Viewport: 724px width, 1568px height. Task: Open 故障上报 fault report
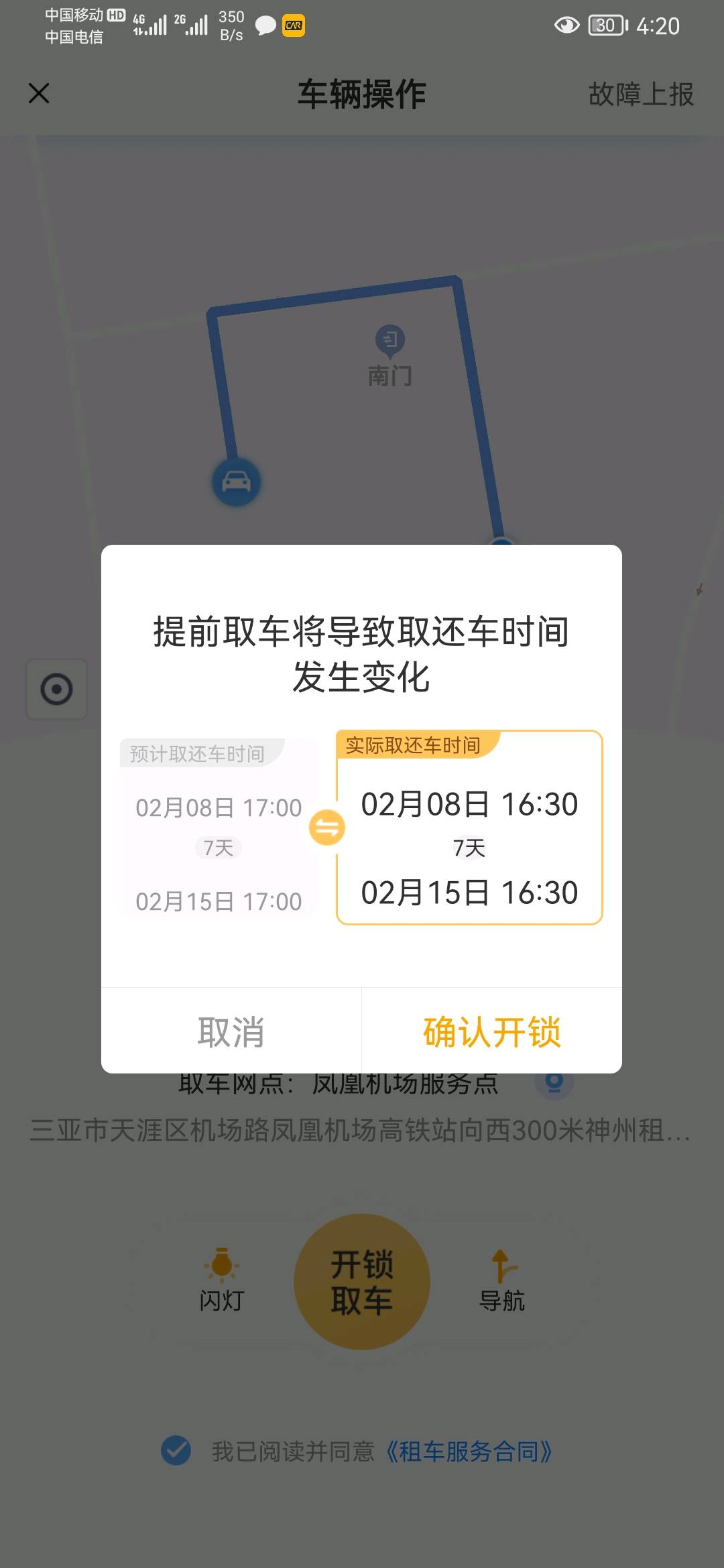640,94
